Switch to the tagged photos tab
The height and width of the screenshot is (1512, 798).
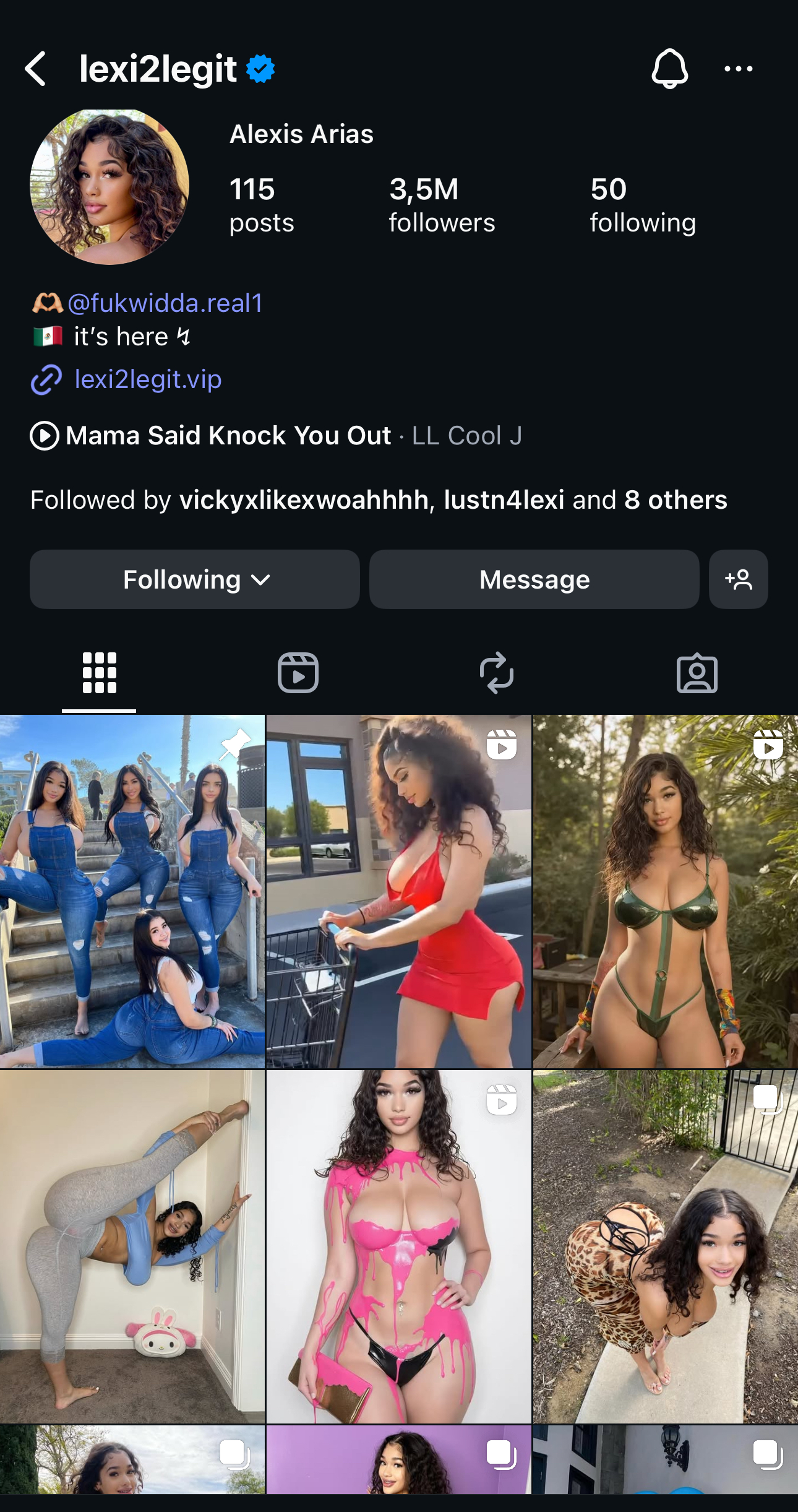697,673
